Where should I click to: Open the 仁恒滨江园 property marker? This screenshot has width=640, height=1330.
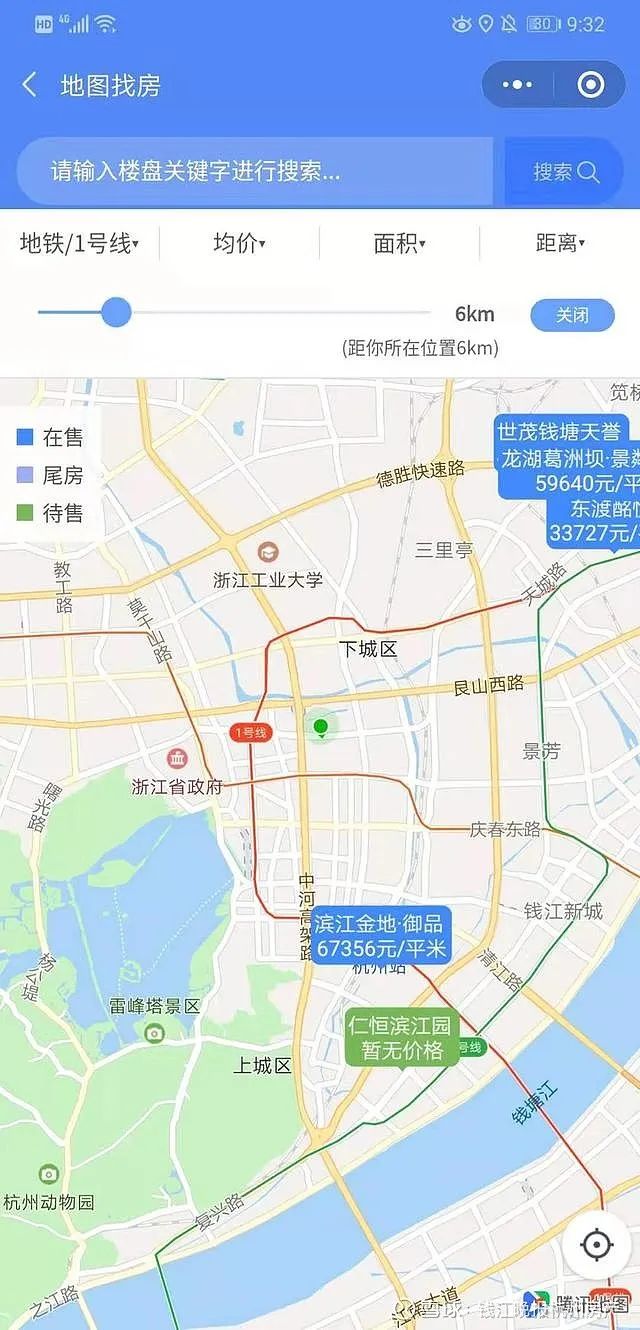click(400, 1037)
